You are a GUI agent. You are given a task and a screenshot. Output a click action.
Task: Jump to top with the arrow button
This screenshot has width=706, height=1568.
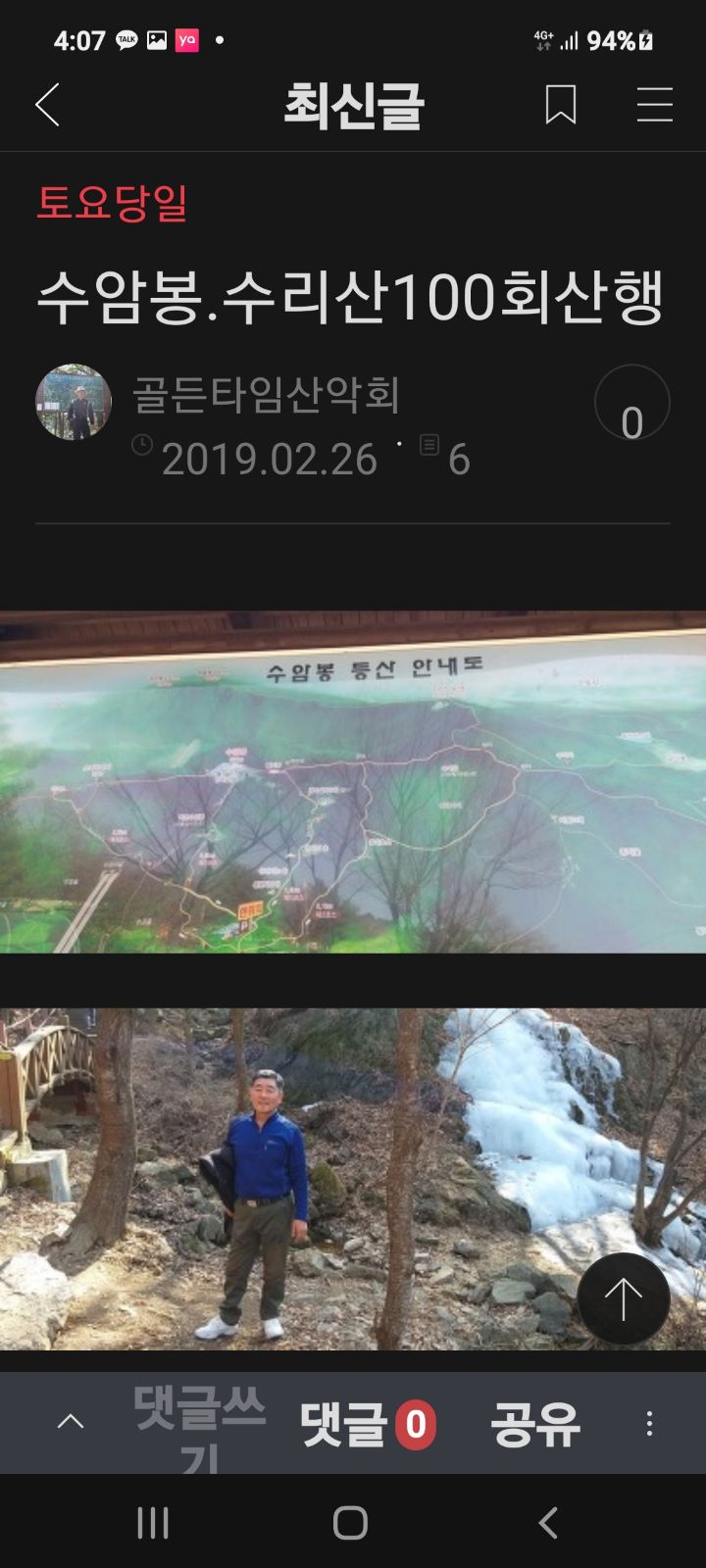pos(623,1298)
